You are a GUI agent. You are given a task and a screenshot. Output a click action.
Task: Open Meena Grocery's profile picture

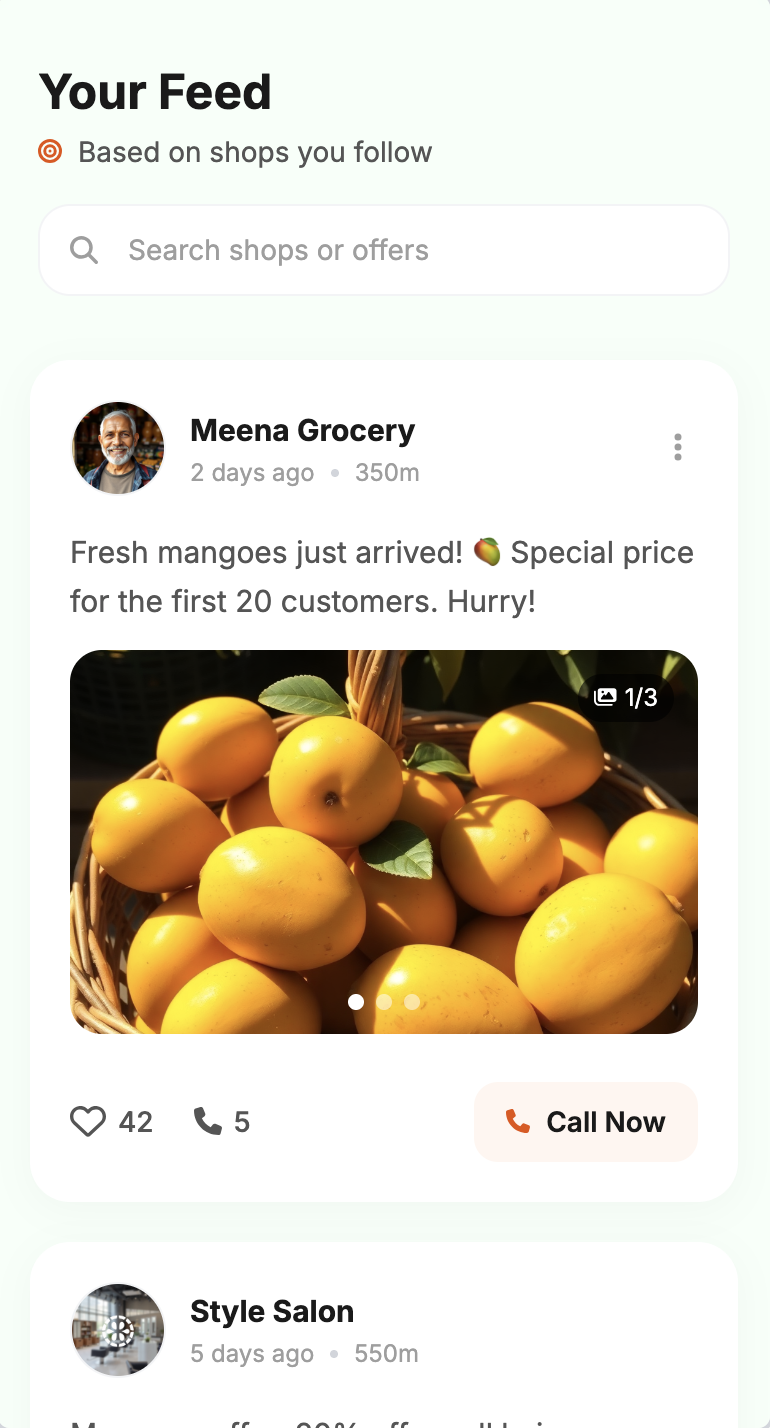[118, 448]
